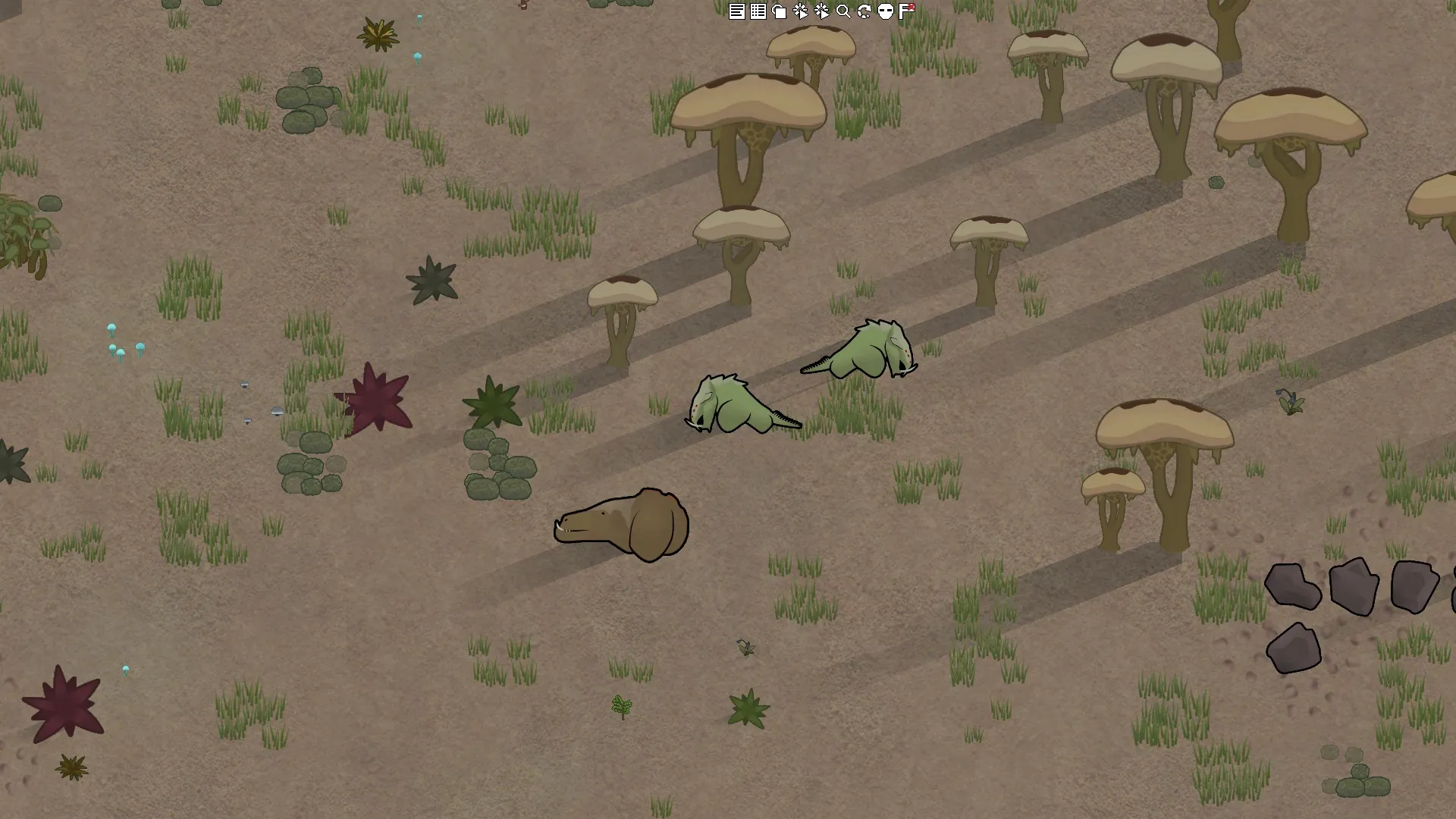Open the view settings layers icon
This screenshot has width=1456, height=819.
(779, 11)
